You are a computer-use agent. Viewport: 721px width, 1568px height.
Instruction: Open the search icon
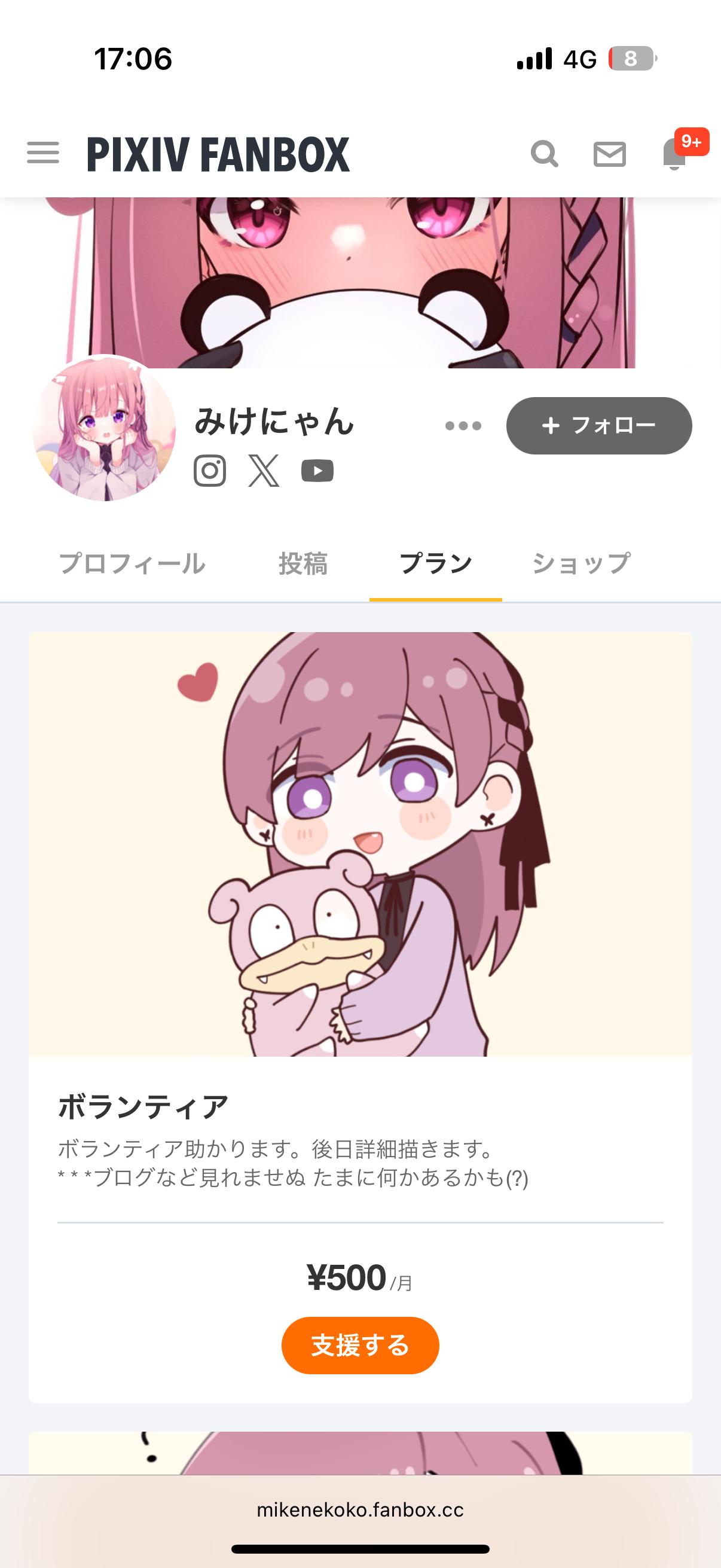544,154
